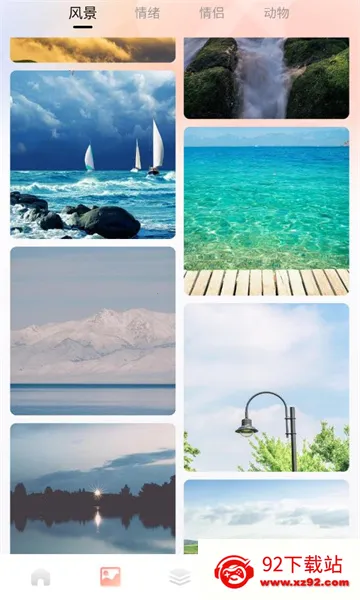
Task: Switch to the 情绪 tab
Action: 147,13
